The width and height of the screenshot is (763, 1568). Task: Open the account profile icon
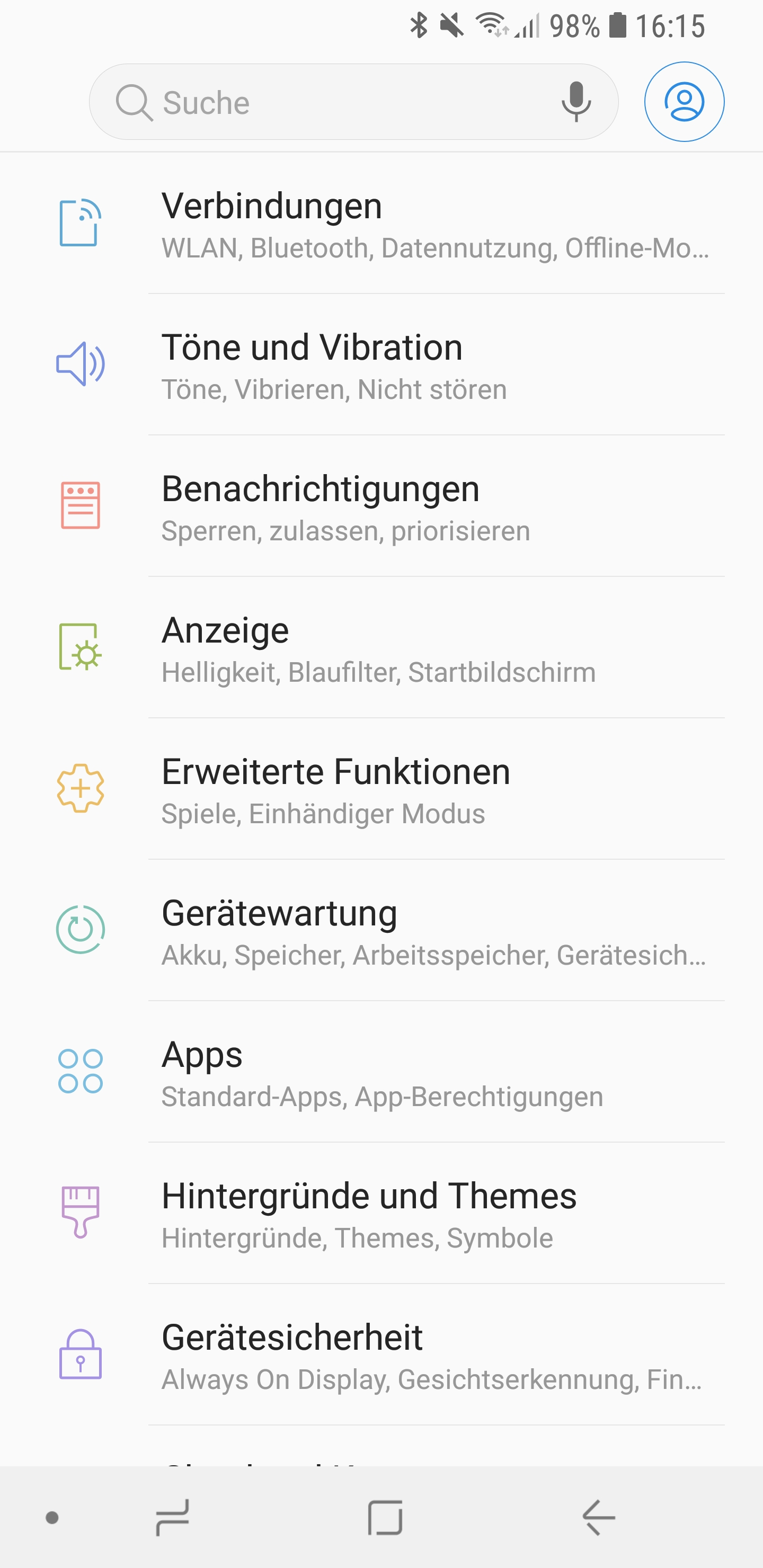pos(684,102)
